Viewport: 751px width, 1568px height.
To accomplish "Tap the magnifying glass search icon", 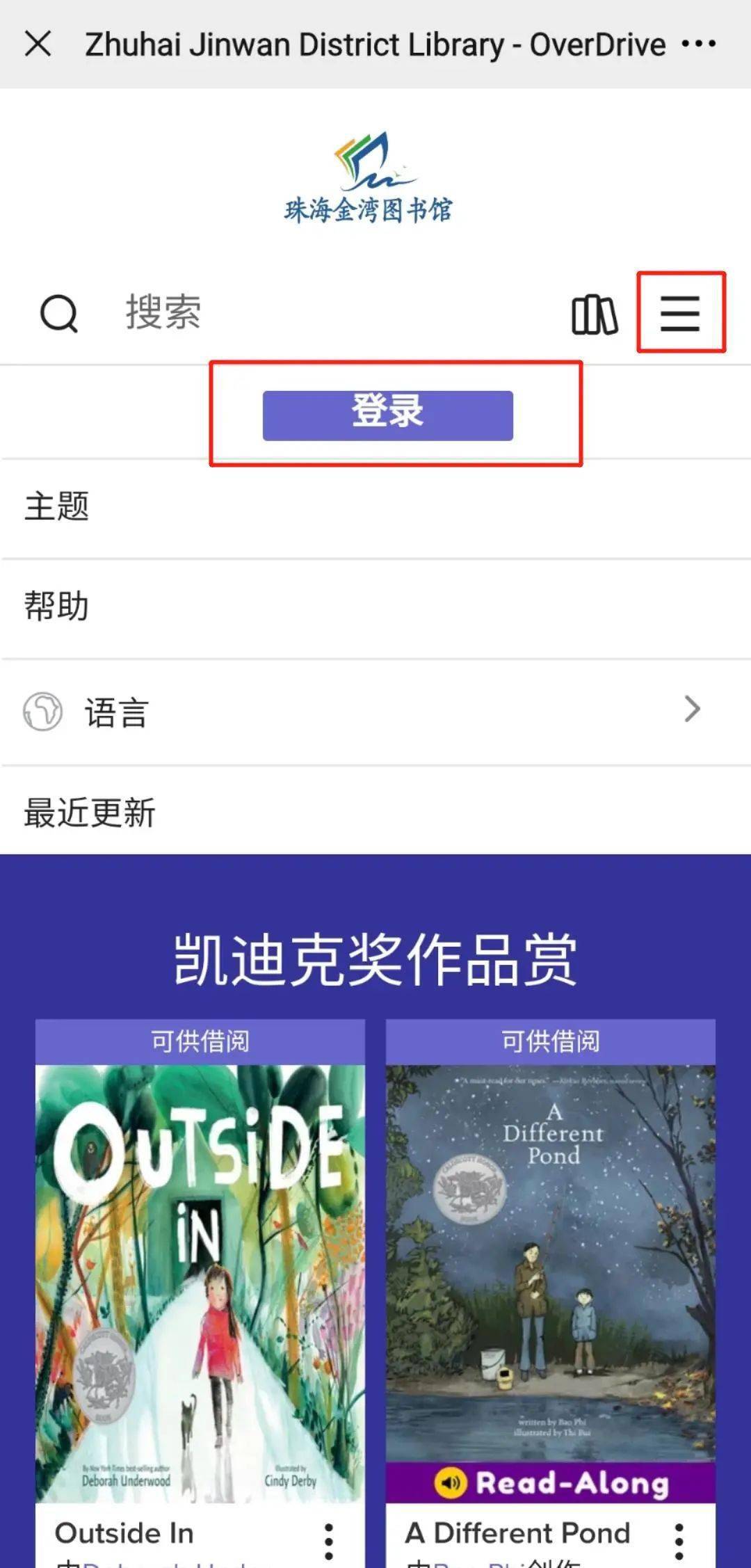I will pyautogui.click(x=59, y=314).
